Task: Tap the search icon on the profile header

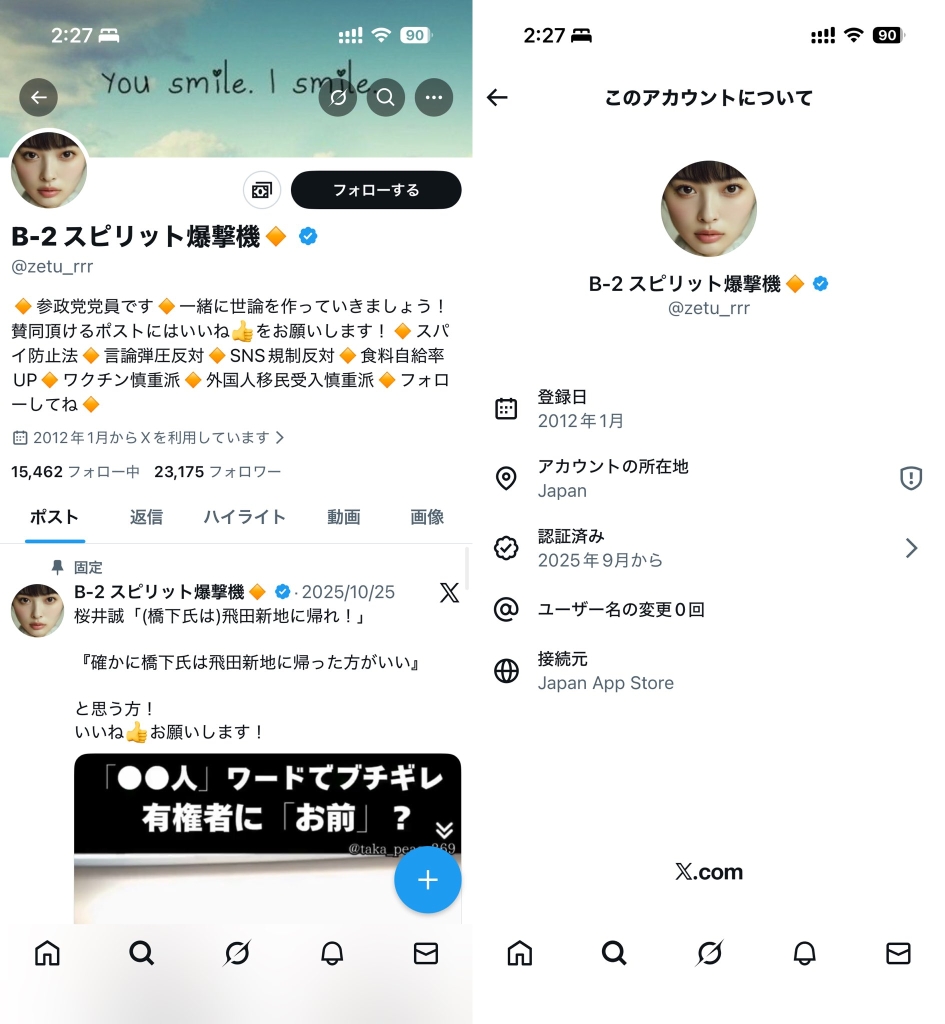Action: (386, 98)
